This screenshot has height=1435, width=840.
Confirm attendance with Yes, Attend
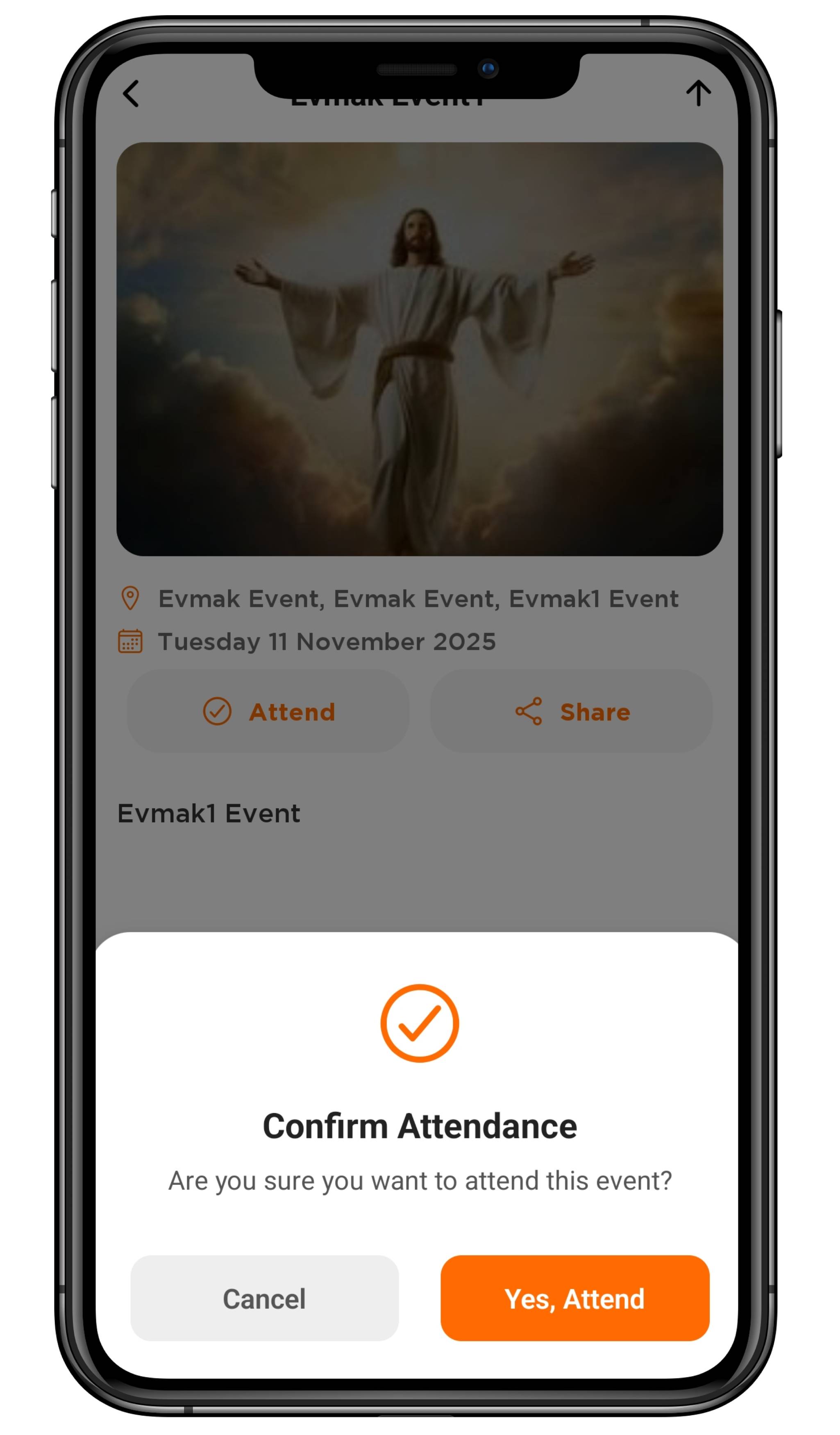point(574,1298)
